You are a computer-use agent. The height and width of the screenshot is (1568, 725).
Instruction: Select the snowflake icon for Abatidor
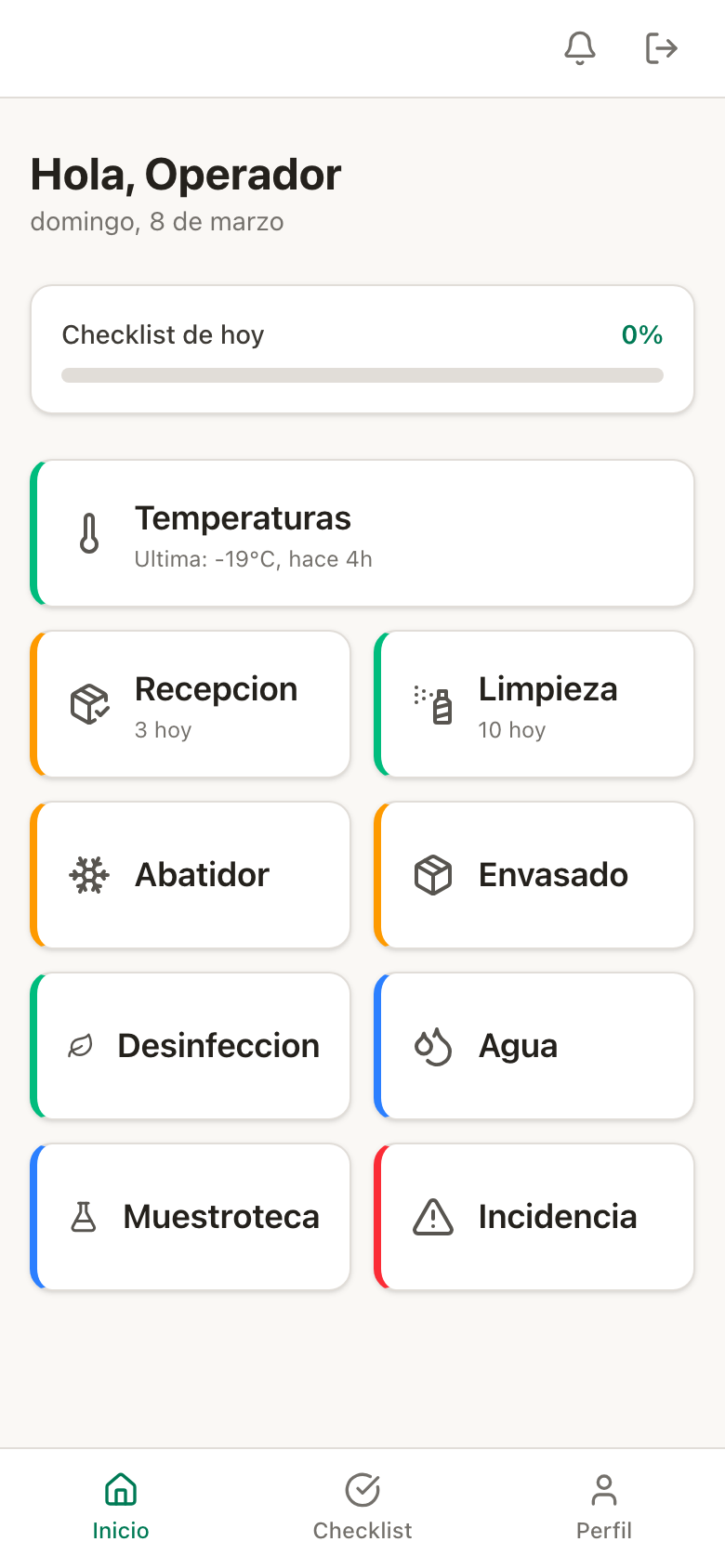point(87,874)
